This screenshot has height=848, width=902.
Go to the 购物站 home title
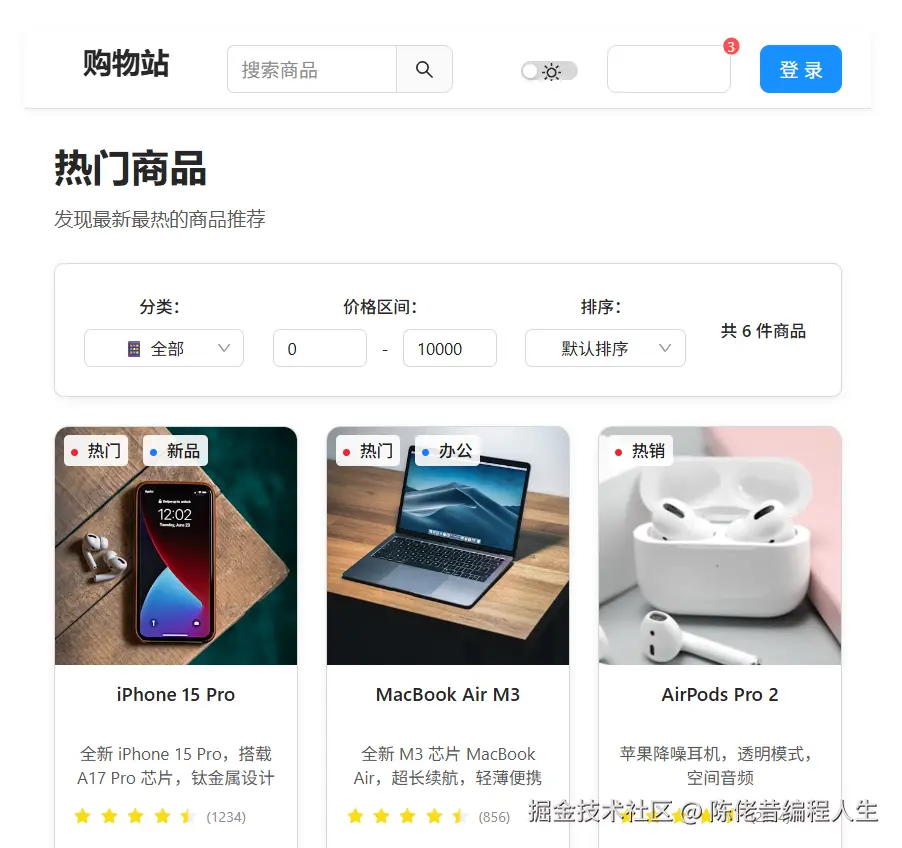126,64
